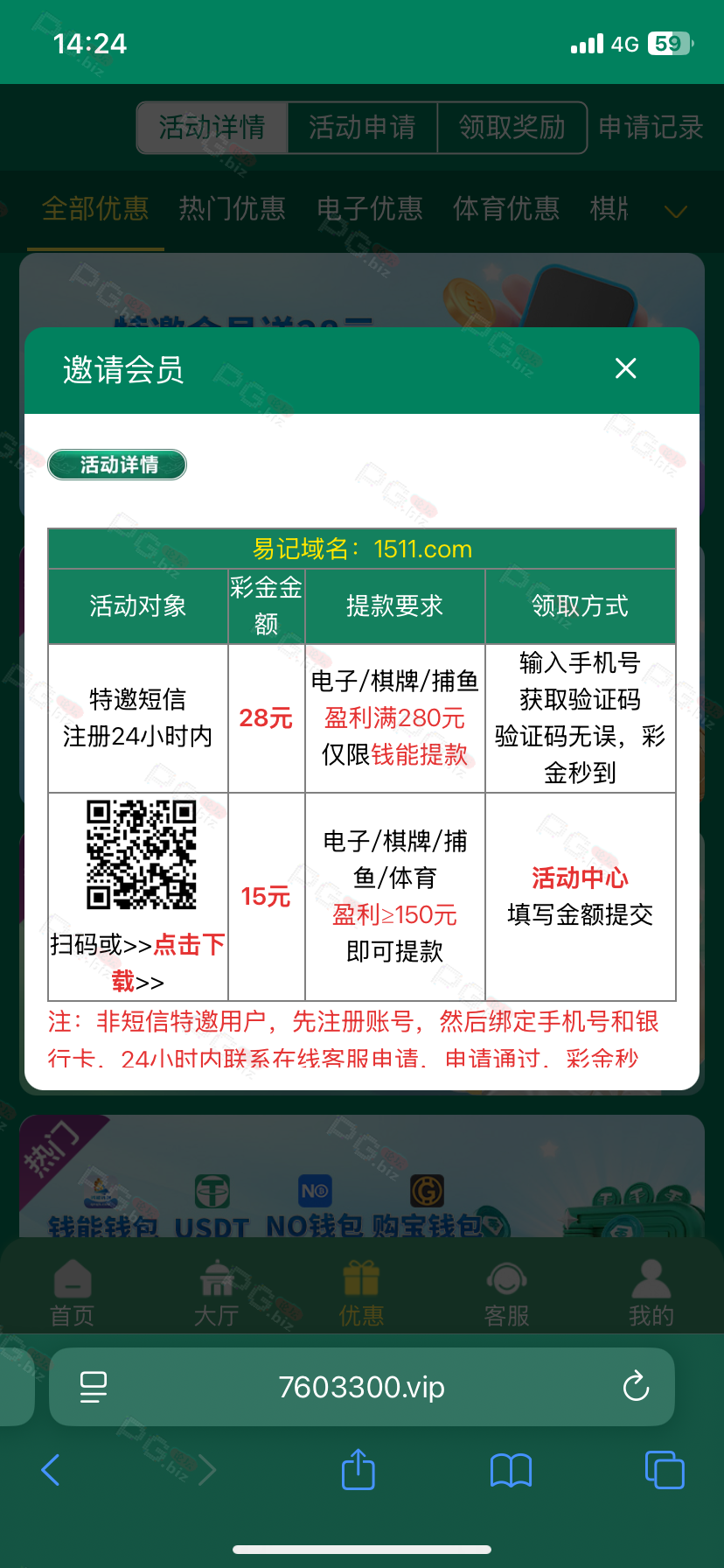Select the 热门优惠 category
The height and width of the screenshot is (1568, 724).
[232, 209]
